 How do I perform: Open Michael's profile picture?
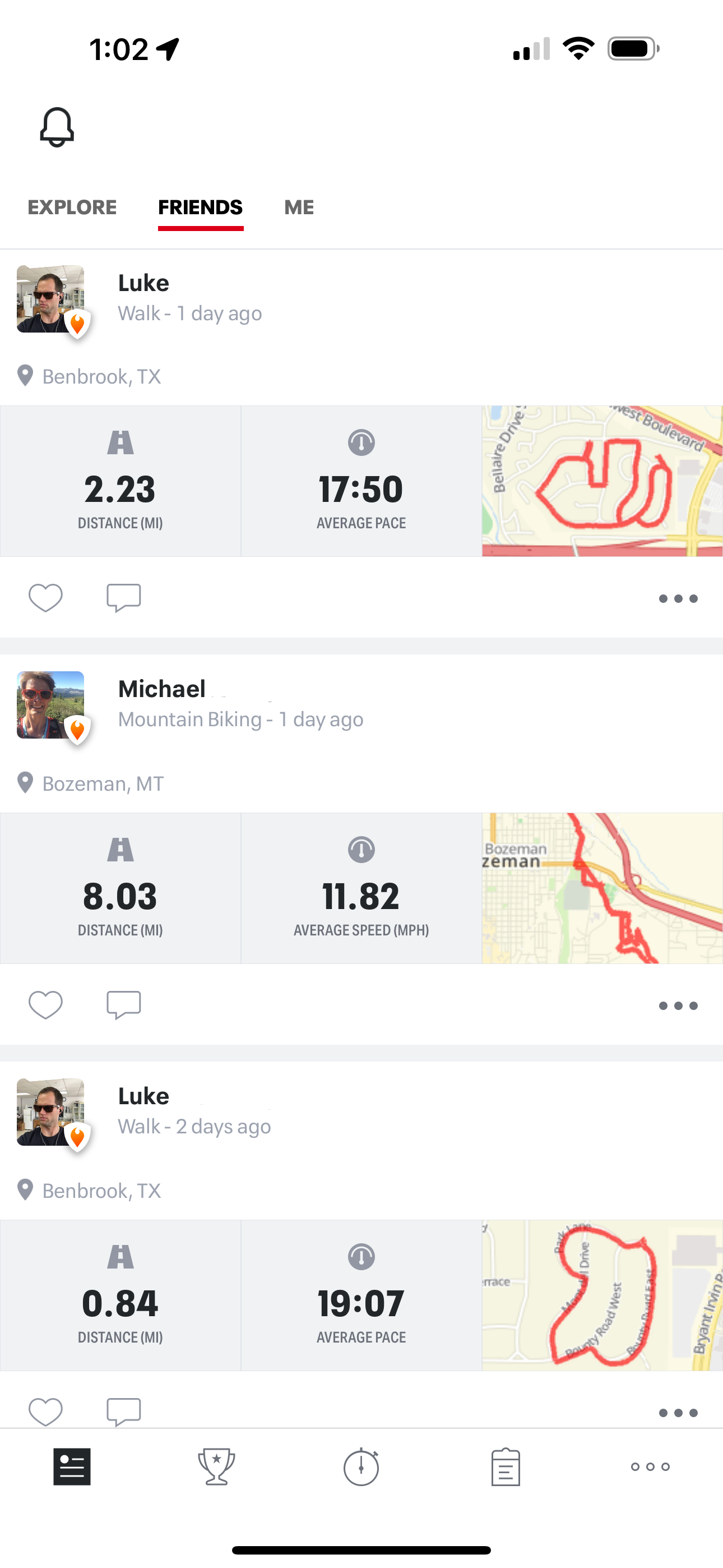coord(50,705)
